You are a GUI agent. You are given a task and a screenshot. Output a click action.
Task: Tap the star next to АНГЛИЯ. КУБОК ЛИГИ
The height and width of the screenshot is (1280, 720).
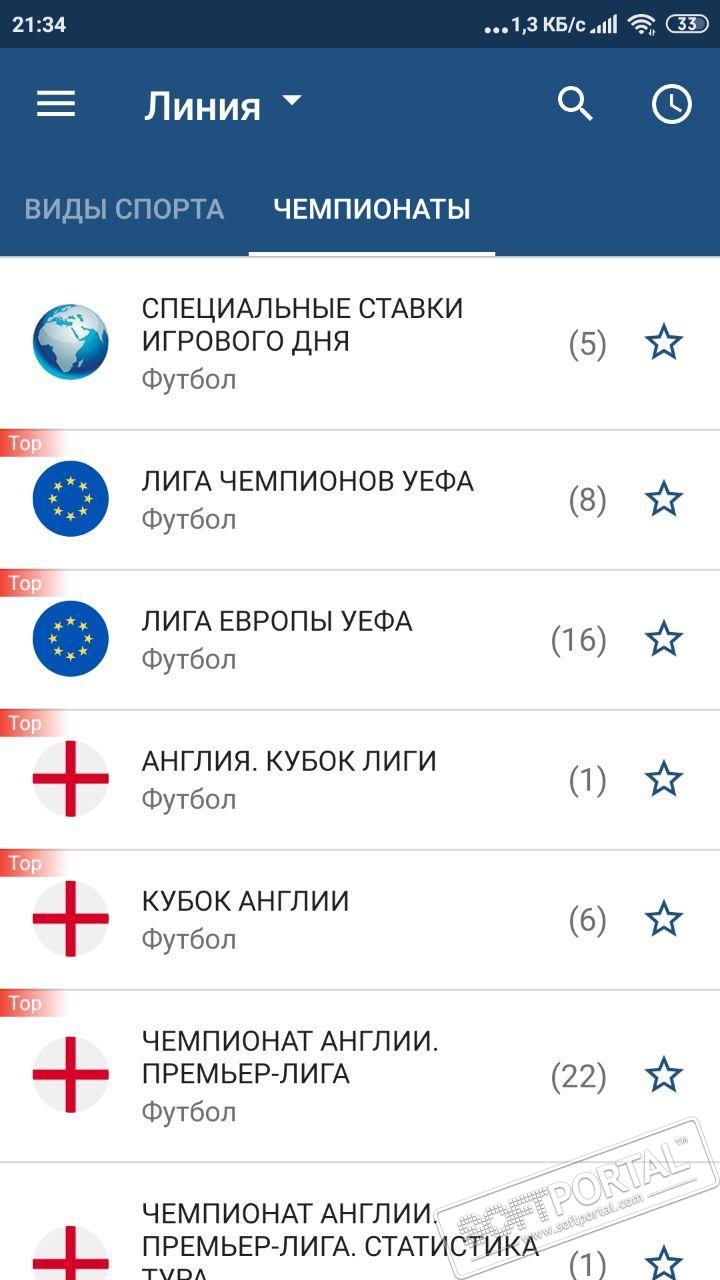click(x=664, y=779)
